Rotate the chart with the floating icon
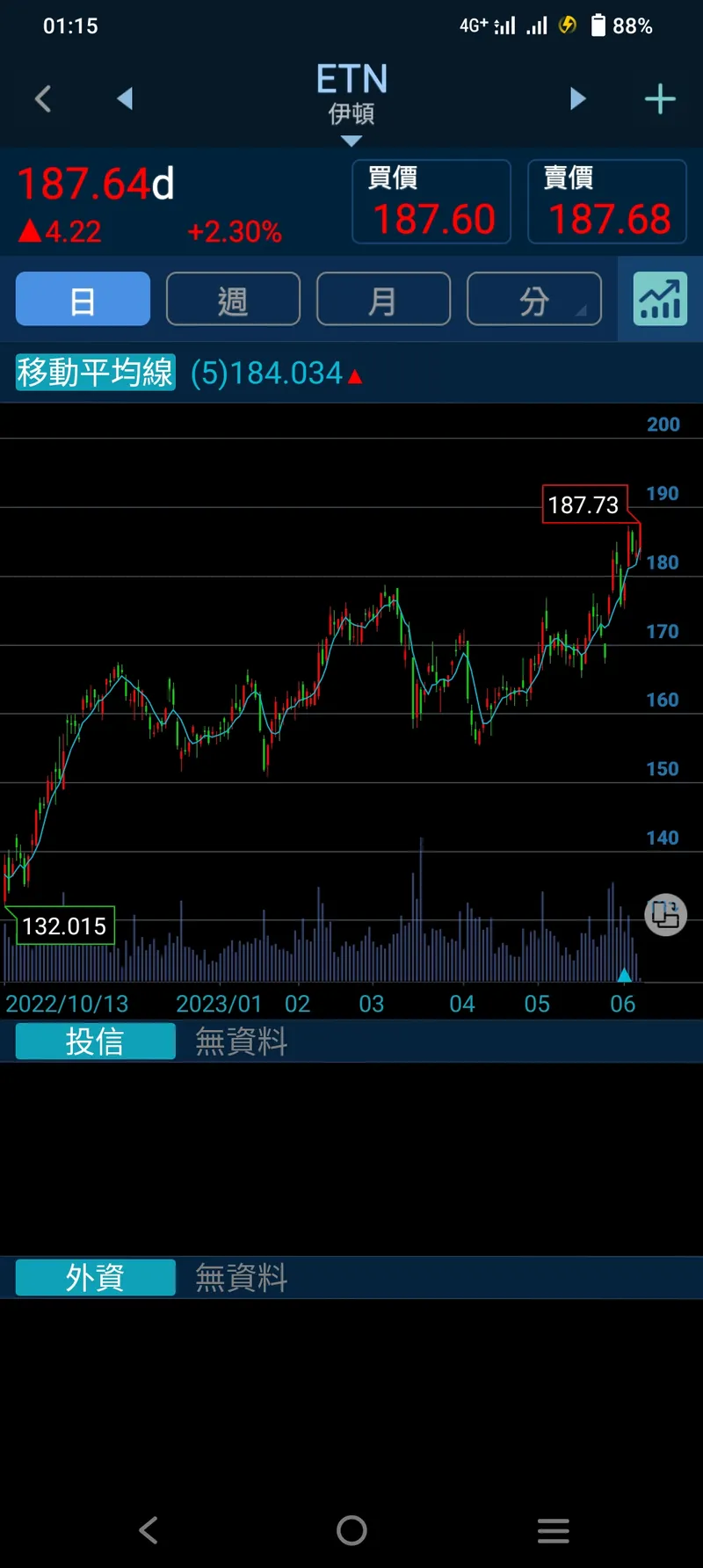The height and width of the screenshot is (1568, 703). (665, 915)
